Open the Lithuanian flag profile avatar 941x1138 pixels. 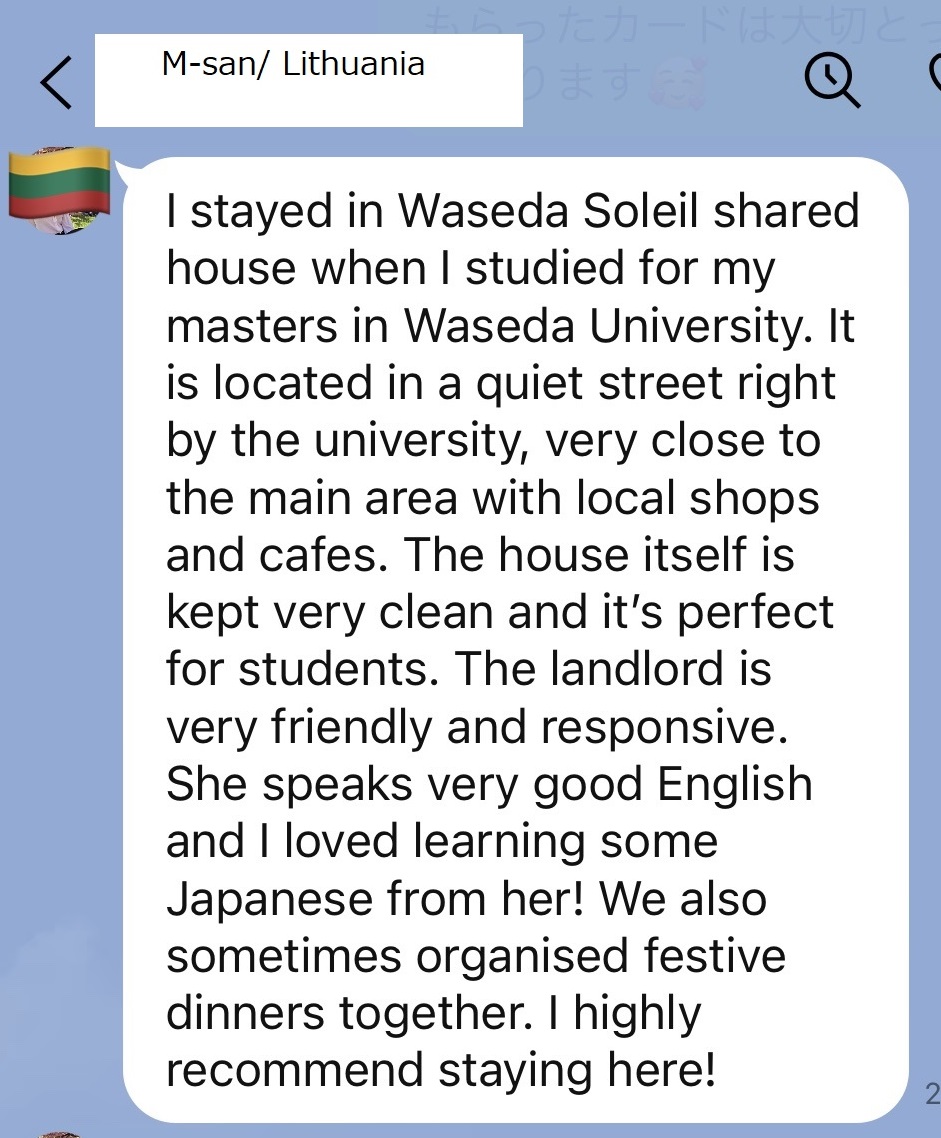click(x=59, y=190)
